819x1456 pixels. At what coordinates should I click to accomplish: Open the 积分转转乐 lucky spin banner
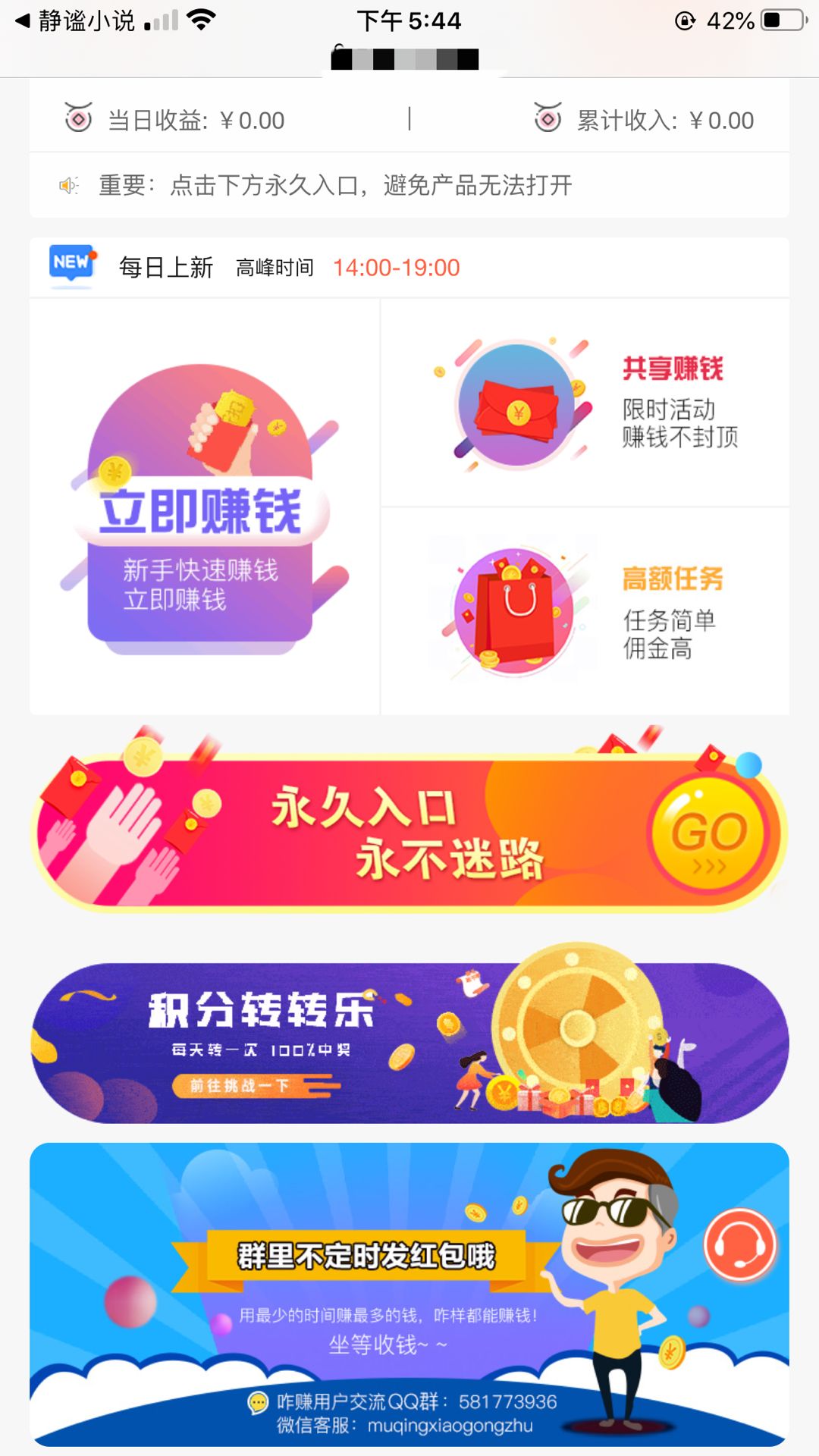[x=409, y=1043]
